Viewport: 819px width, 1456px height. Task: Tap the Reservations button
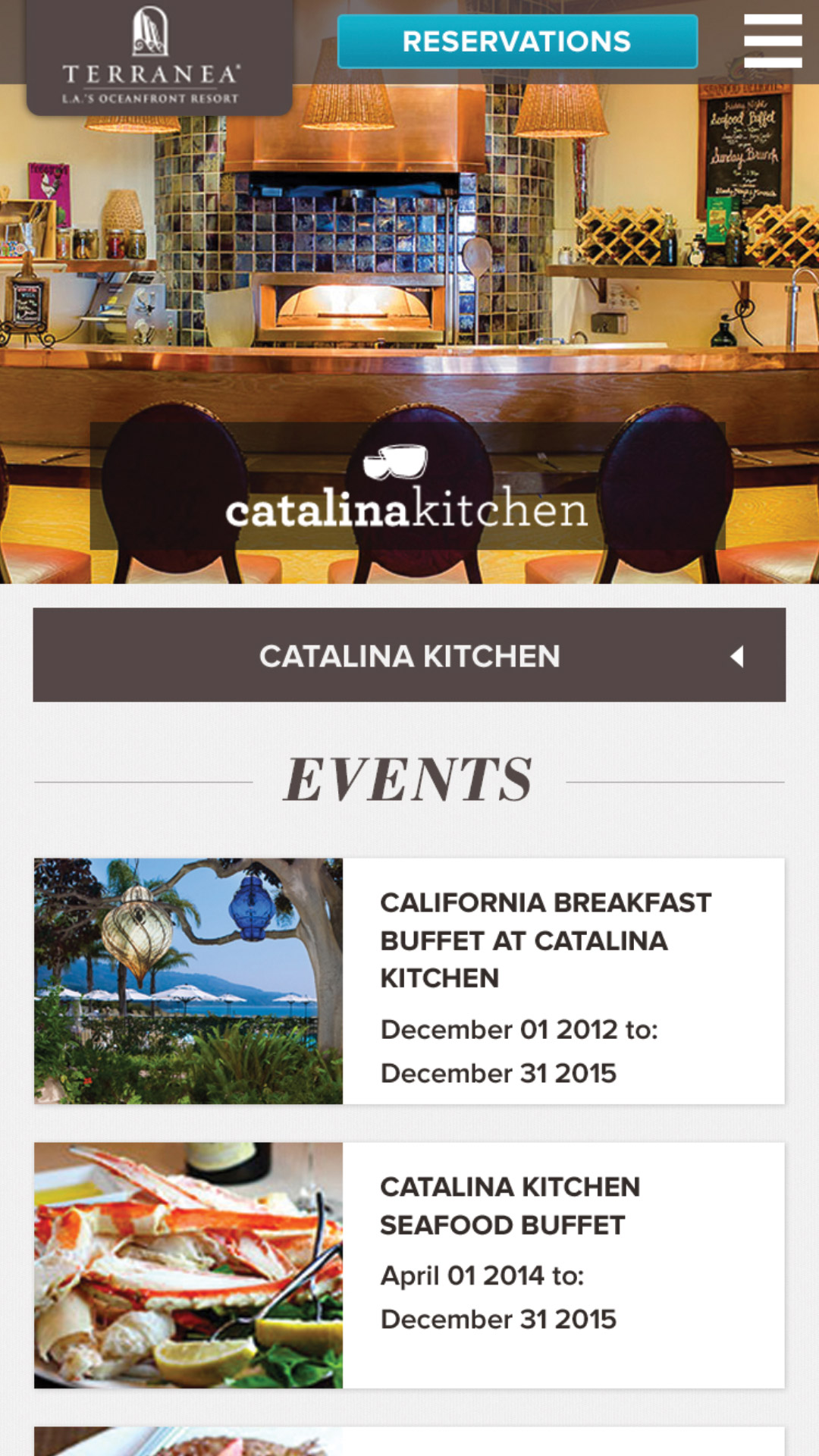coord(517,42)
